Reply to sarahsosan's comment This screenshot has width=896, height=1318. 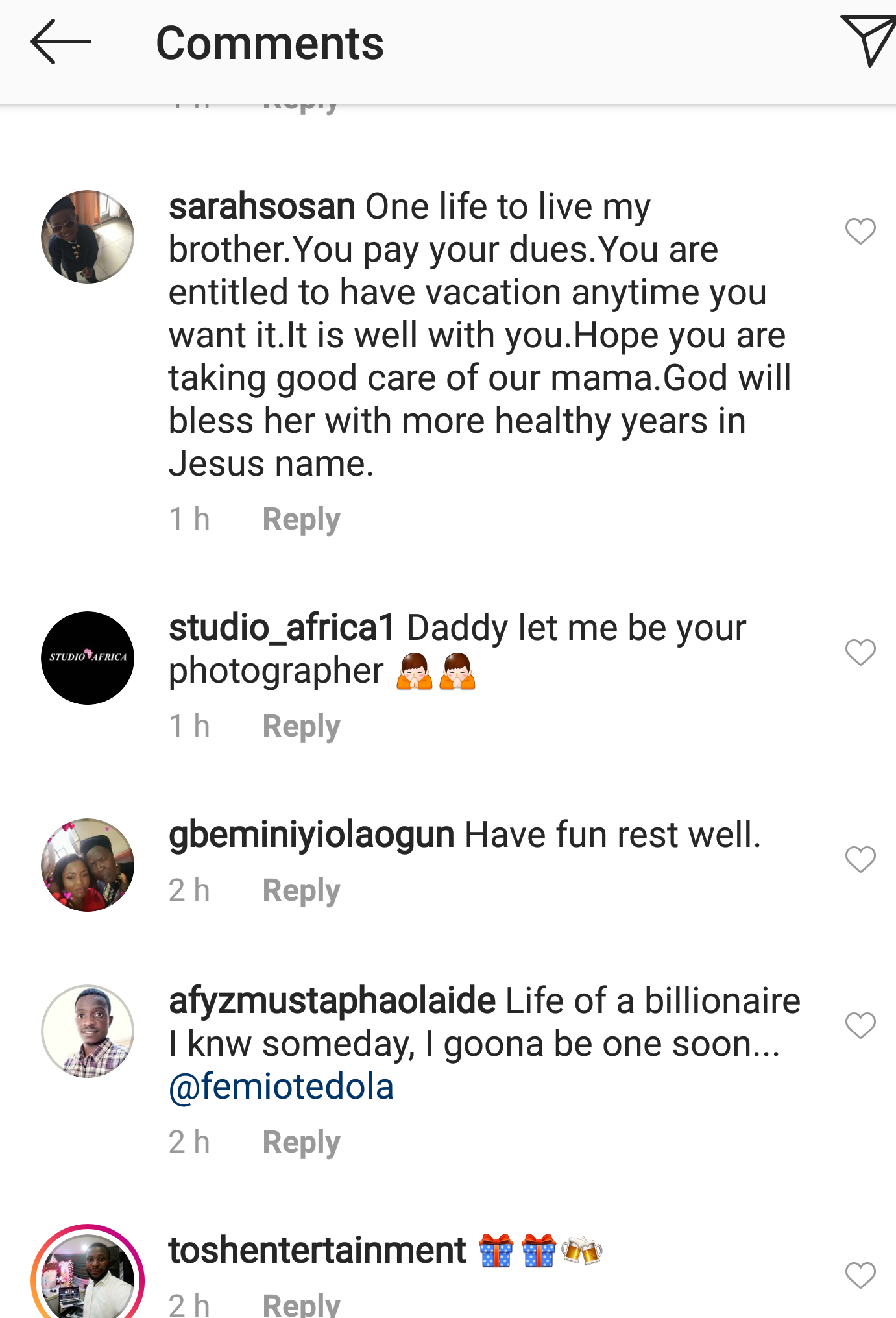(x=301, y=520)
